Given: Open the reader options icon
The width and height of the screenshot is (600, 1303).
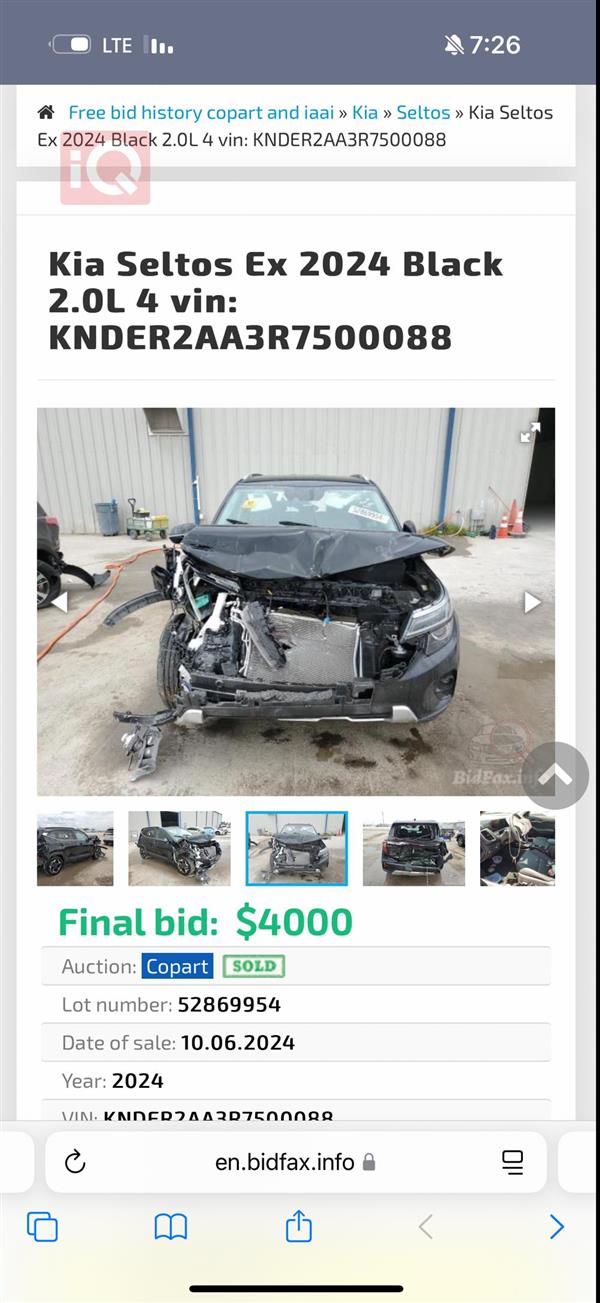Looking at the screenshot, I should point(512,1162).
